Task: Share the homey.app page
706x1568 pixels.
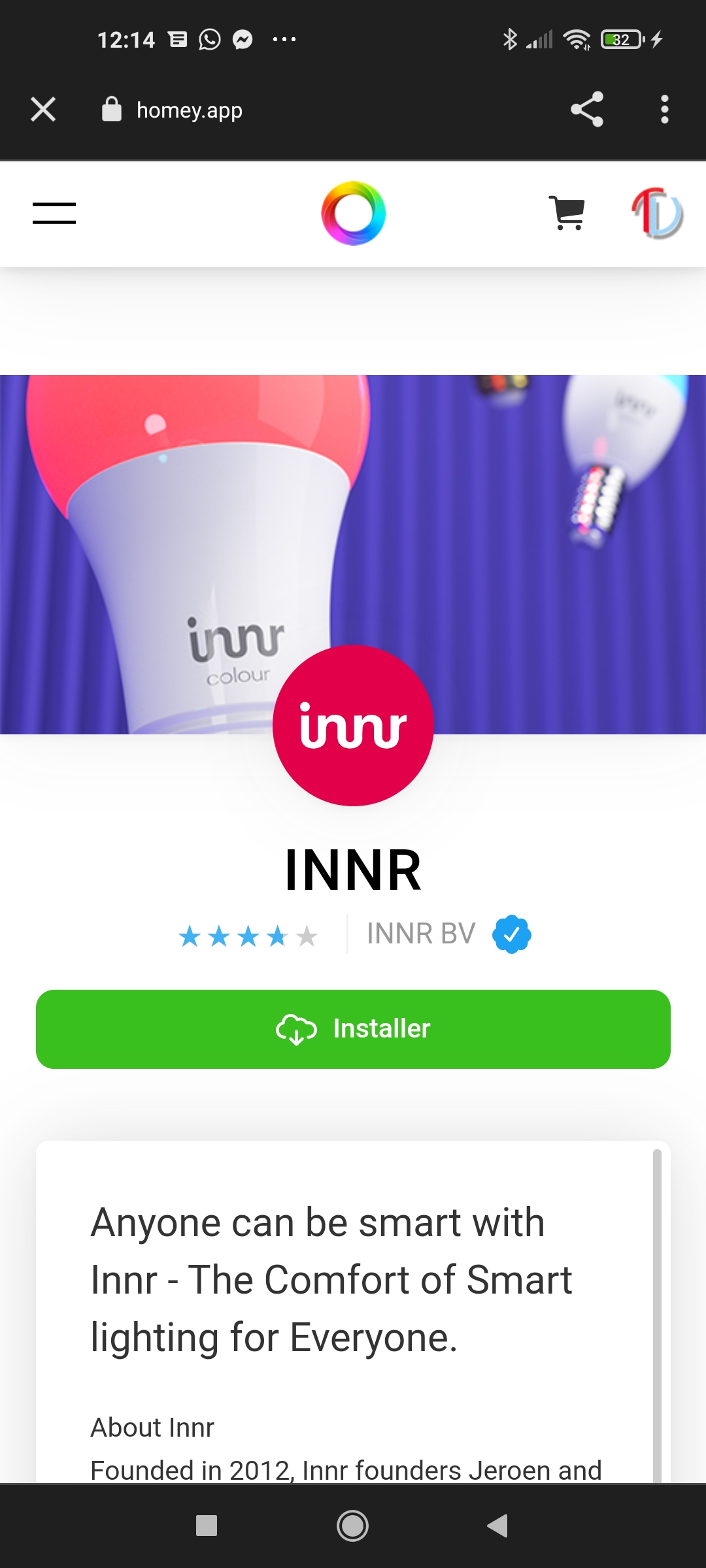Action: pos(586,109)
